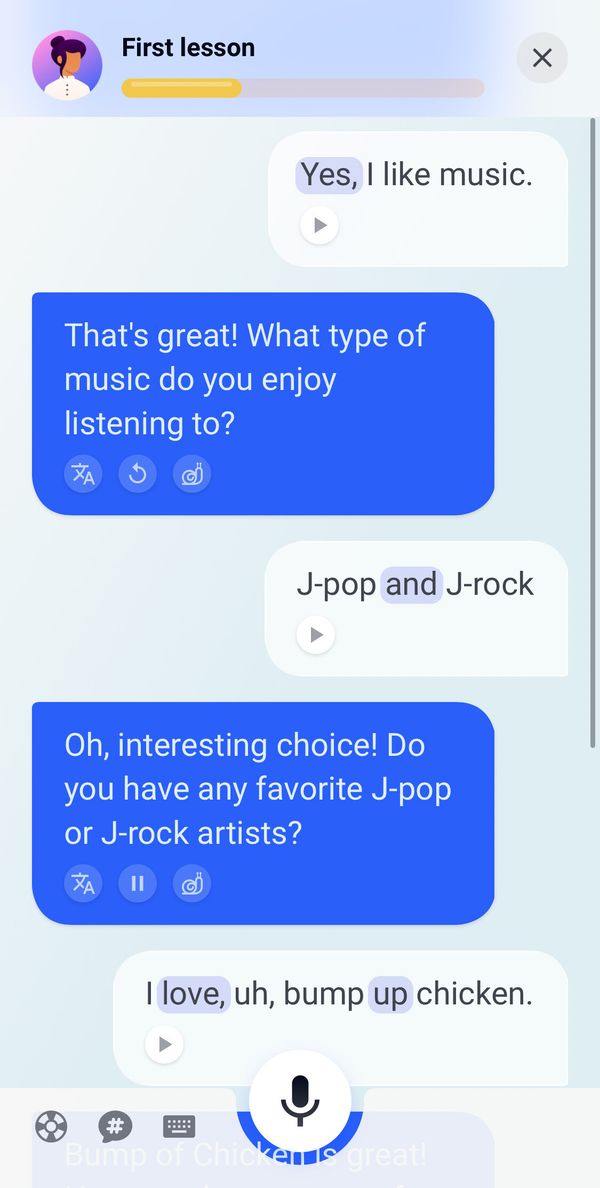Translate the "Oh, interesting choice!" message
The height and width of the screenshot is (1188, 600).
coord(83,883)
